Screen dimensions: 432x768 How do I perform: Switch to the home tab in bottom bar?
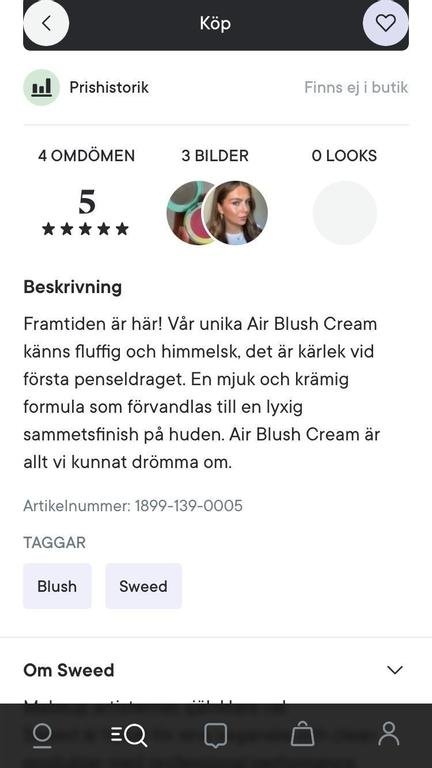pos(42,736)
